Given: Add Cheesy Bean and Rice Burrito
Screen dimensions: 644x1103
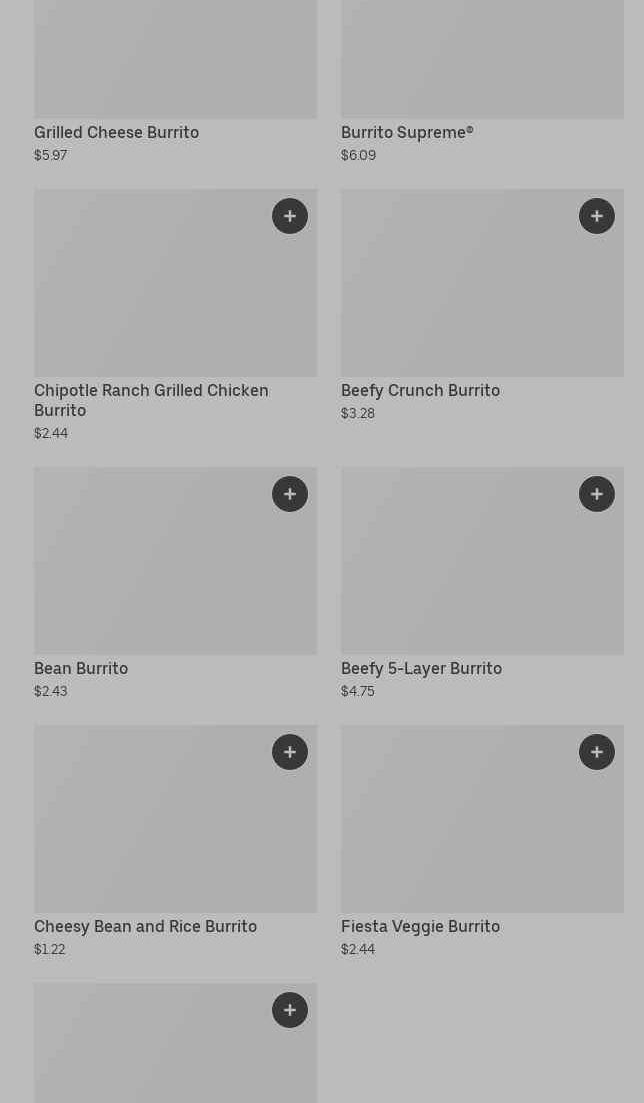Looking at the screenshot, I should (290, 752).
